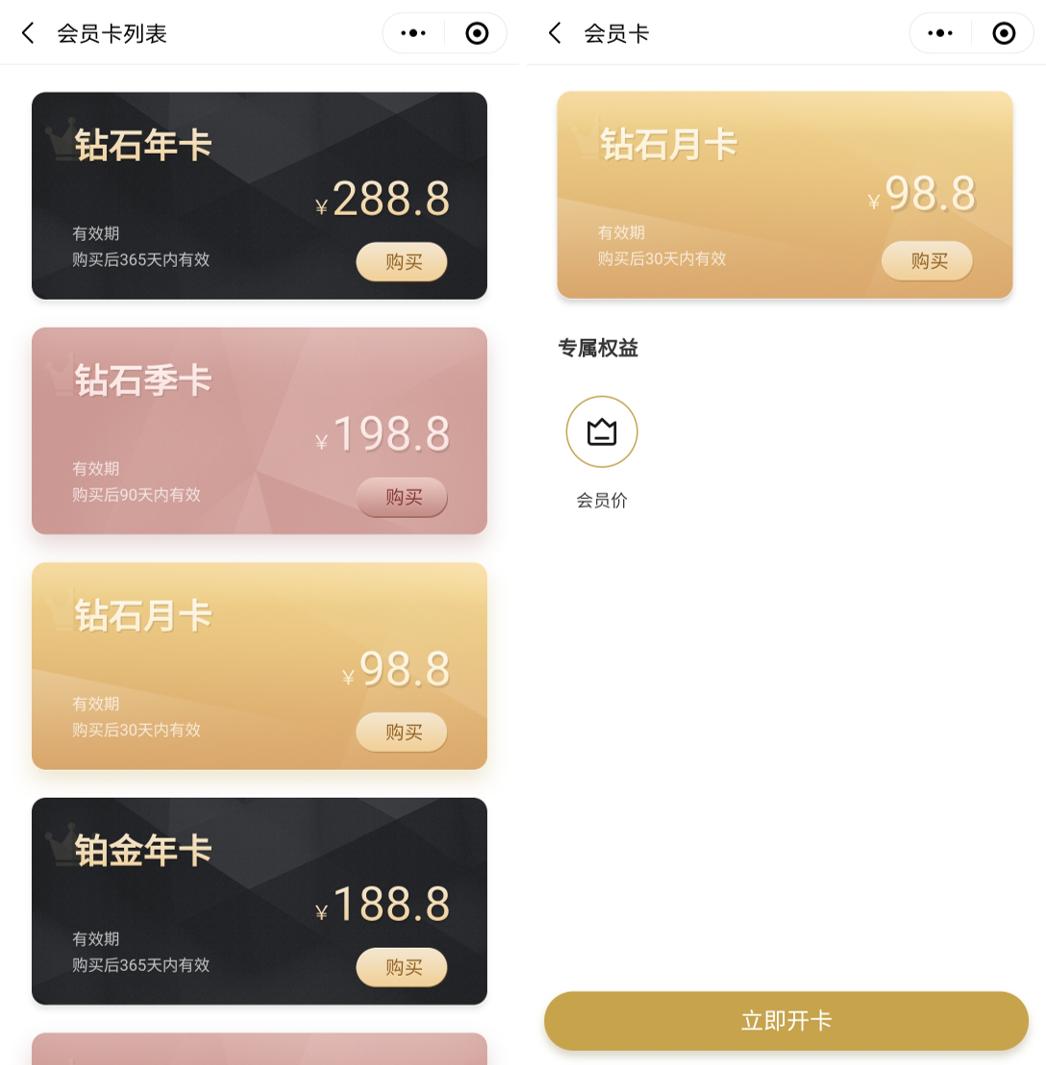Tap 购买 on 钻石月卡 in list

tap(401, 732)
